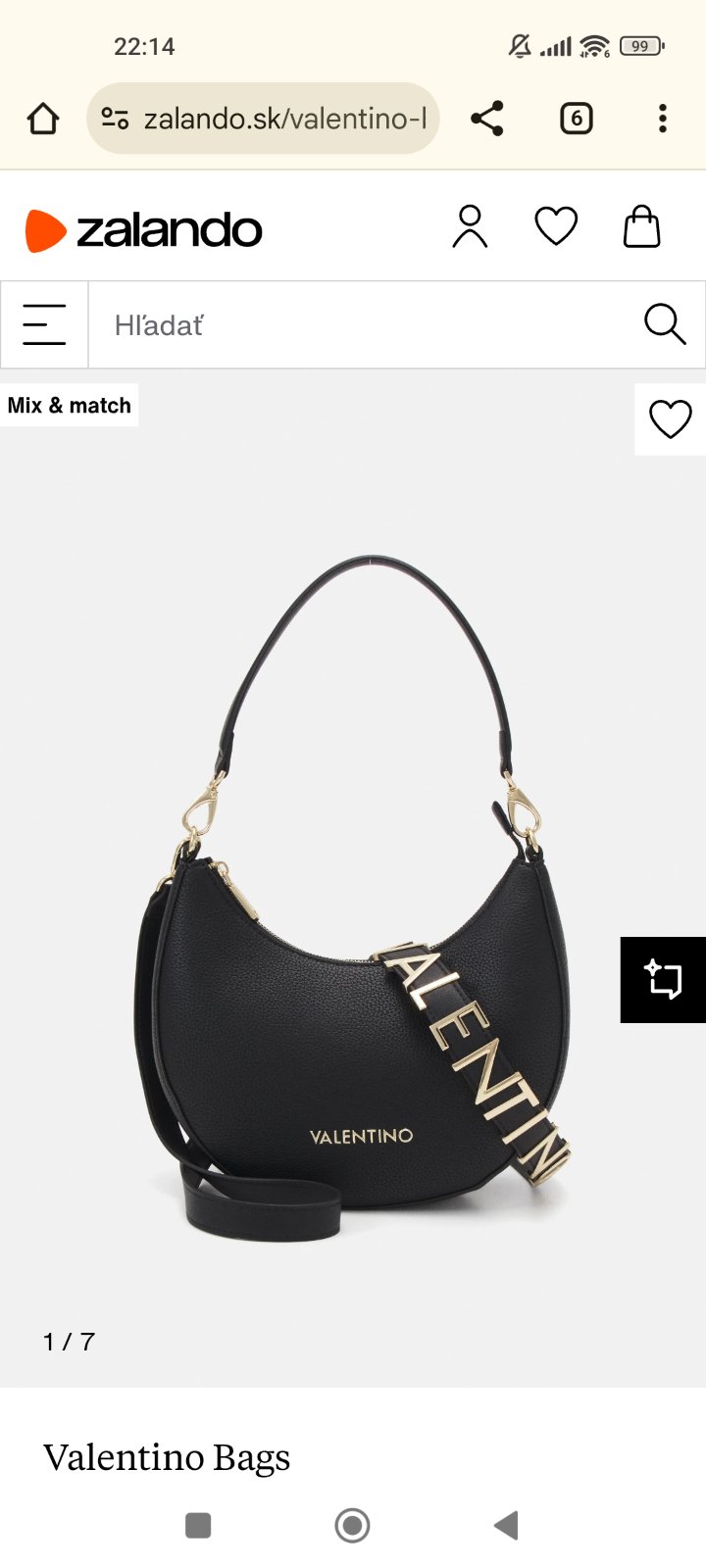Add this Valentino bag to the wishlist

coord(671,419)
